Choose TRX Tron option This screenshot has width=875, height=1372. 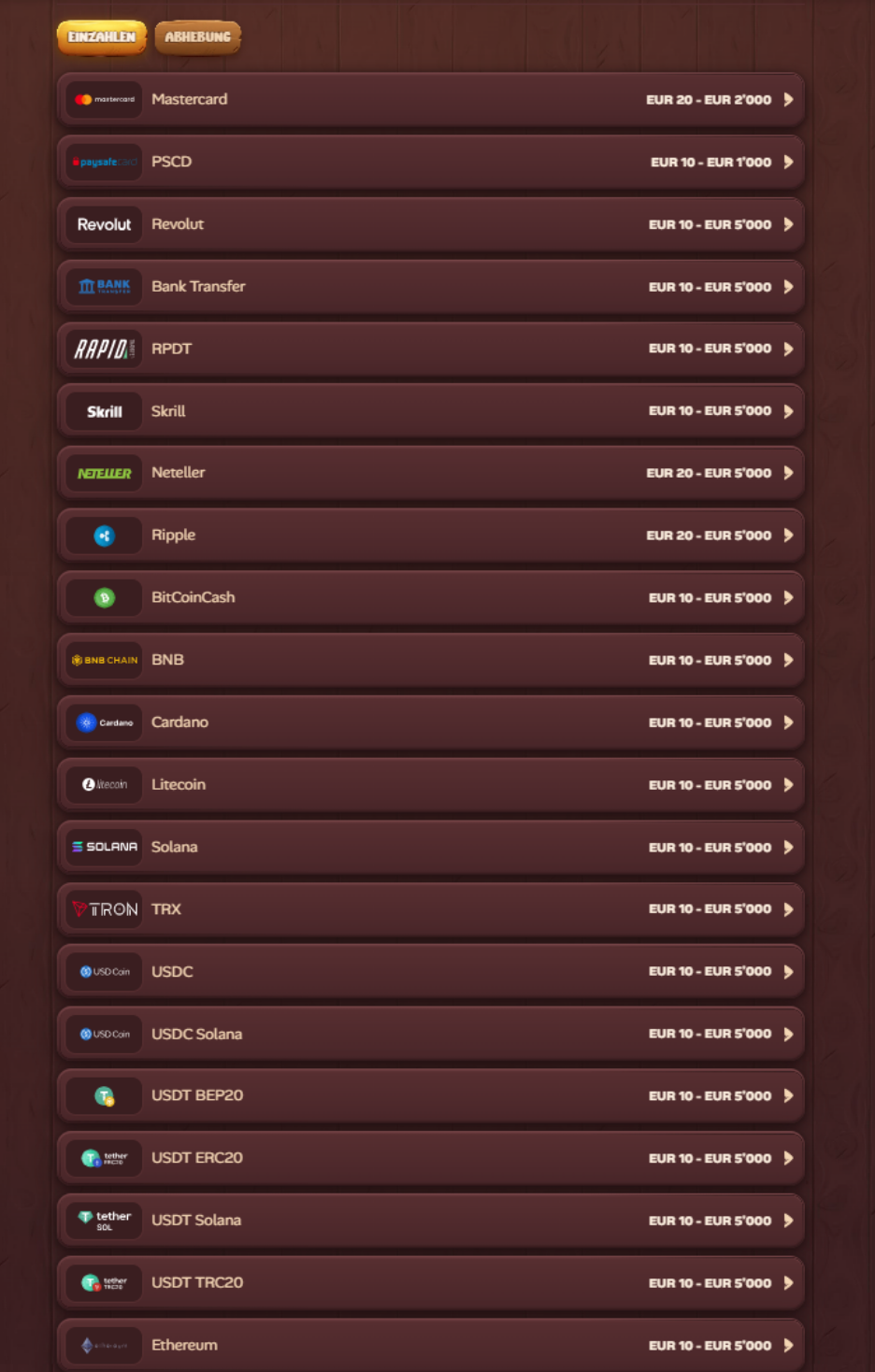point(430,909)
